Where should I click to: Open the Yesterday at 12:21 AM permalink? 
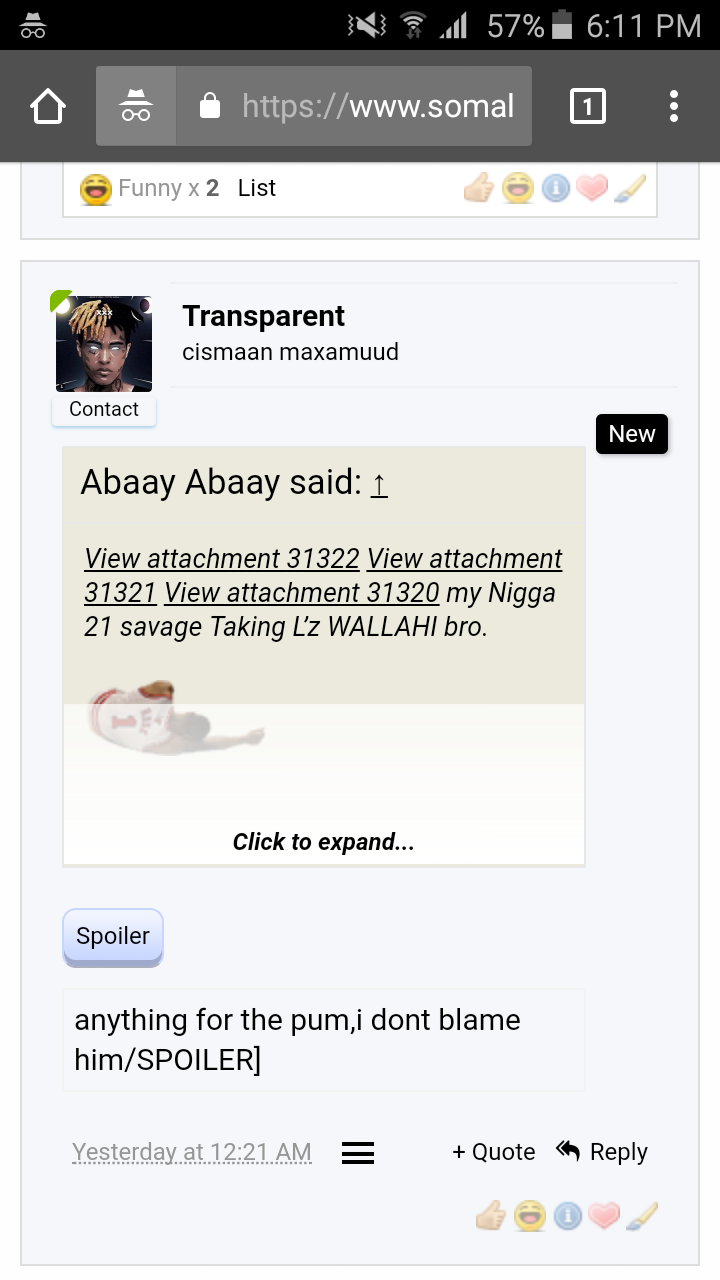(192, 1152)
